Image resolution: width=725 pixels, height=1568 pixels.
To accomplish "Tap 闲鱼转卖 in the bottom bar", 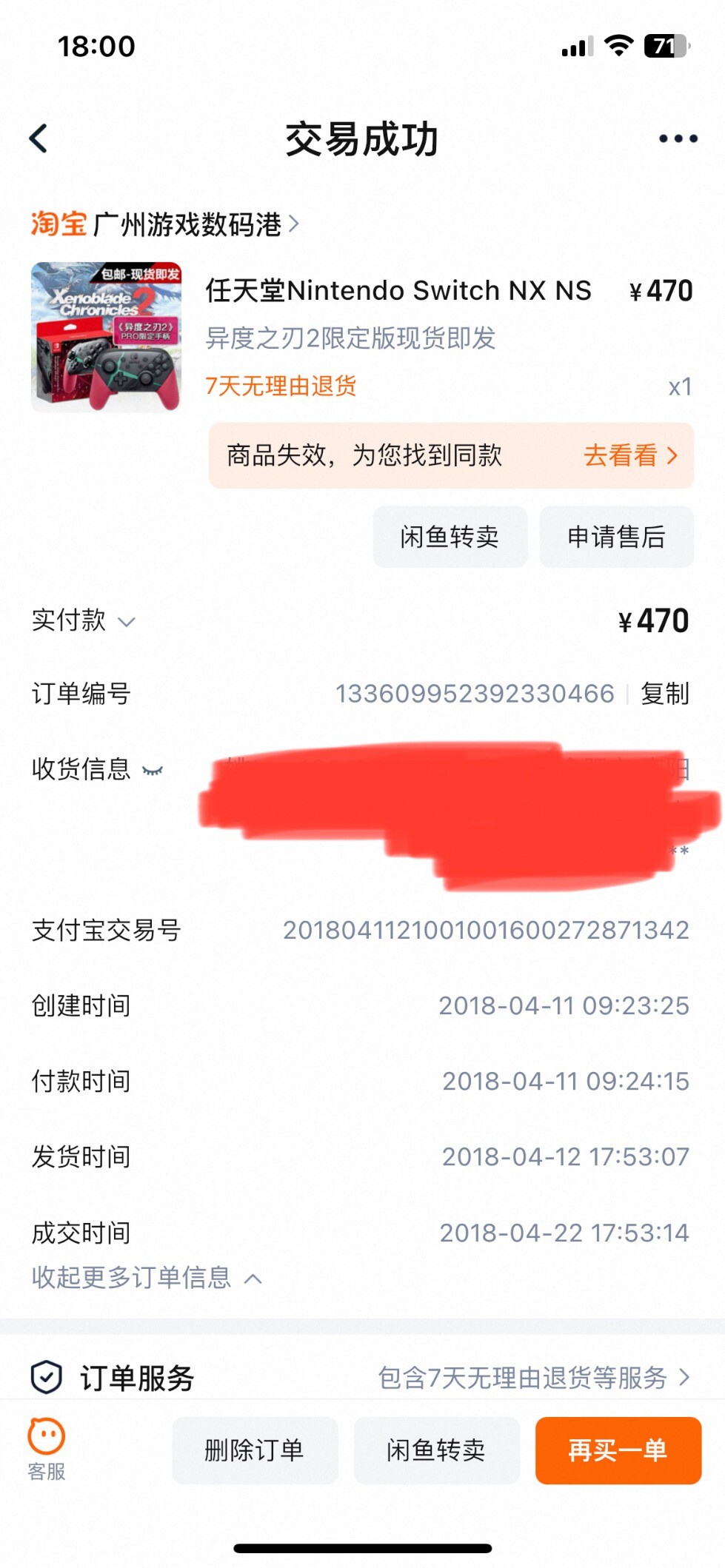I will coord(436,1450).
